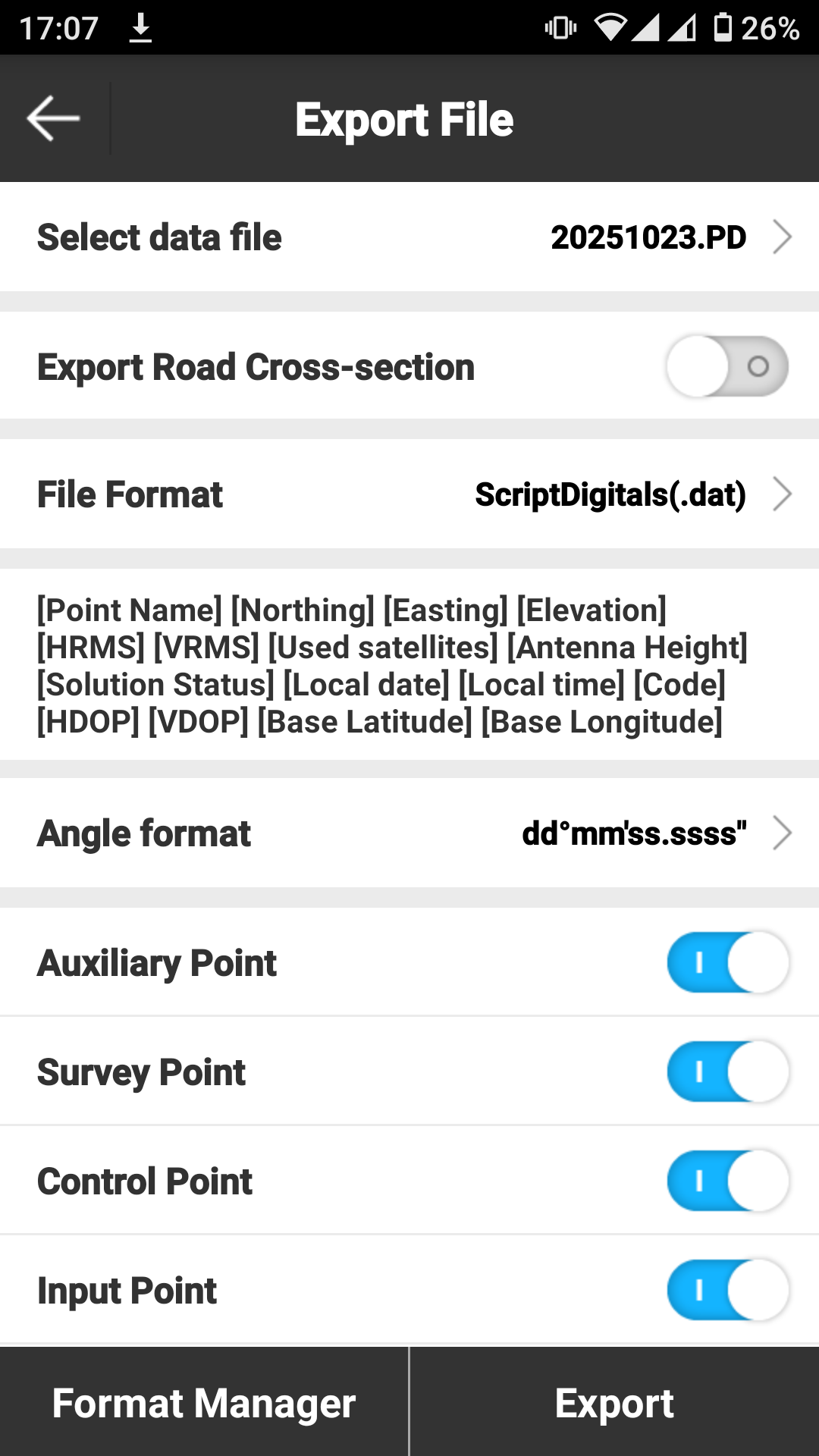
Task: Open Select data file row
Action: coord(409,237)
